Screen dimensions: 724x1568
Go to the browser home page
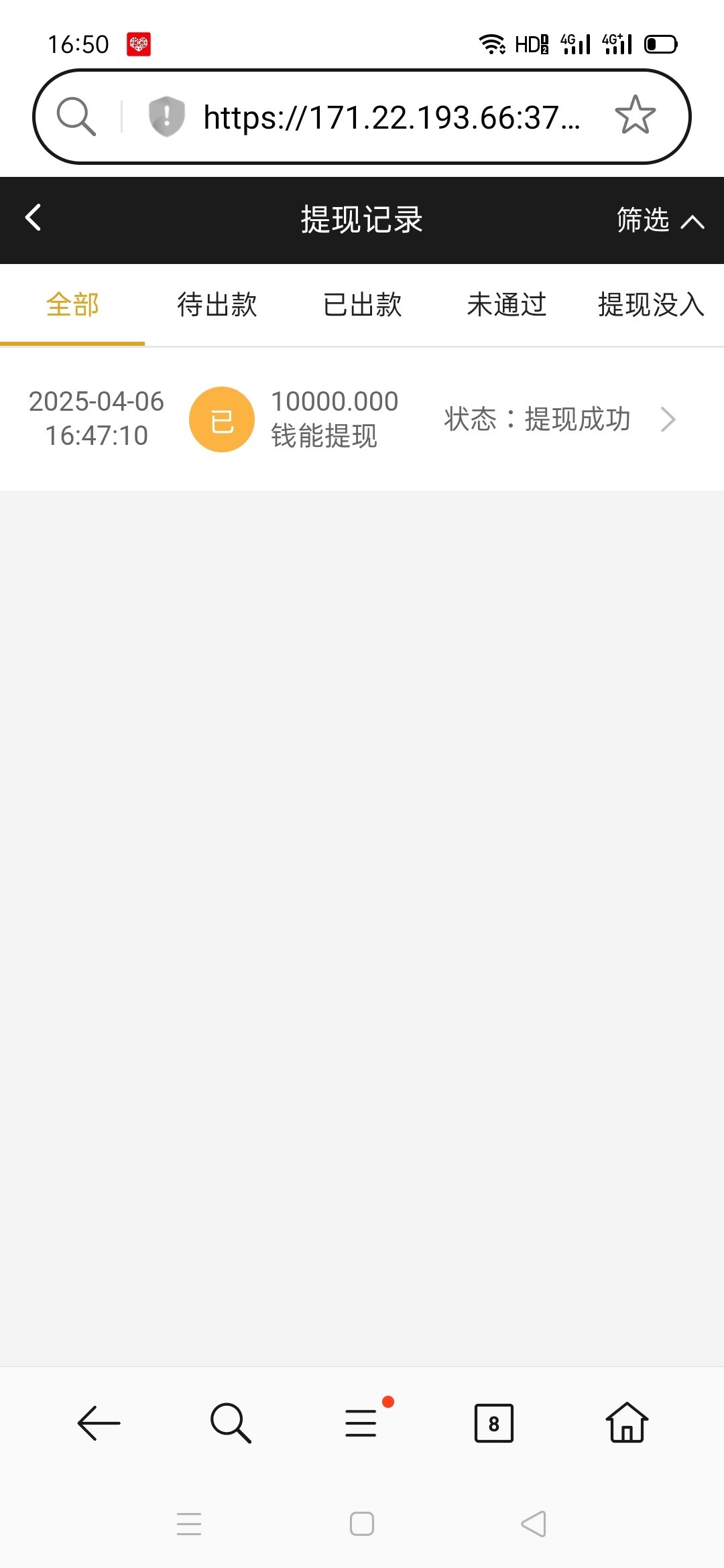627,1423
